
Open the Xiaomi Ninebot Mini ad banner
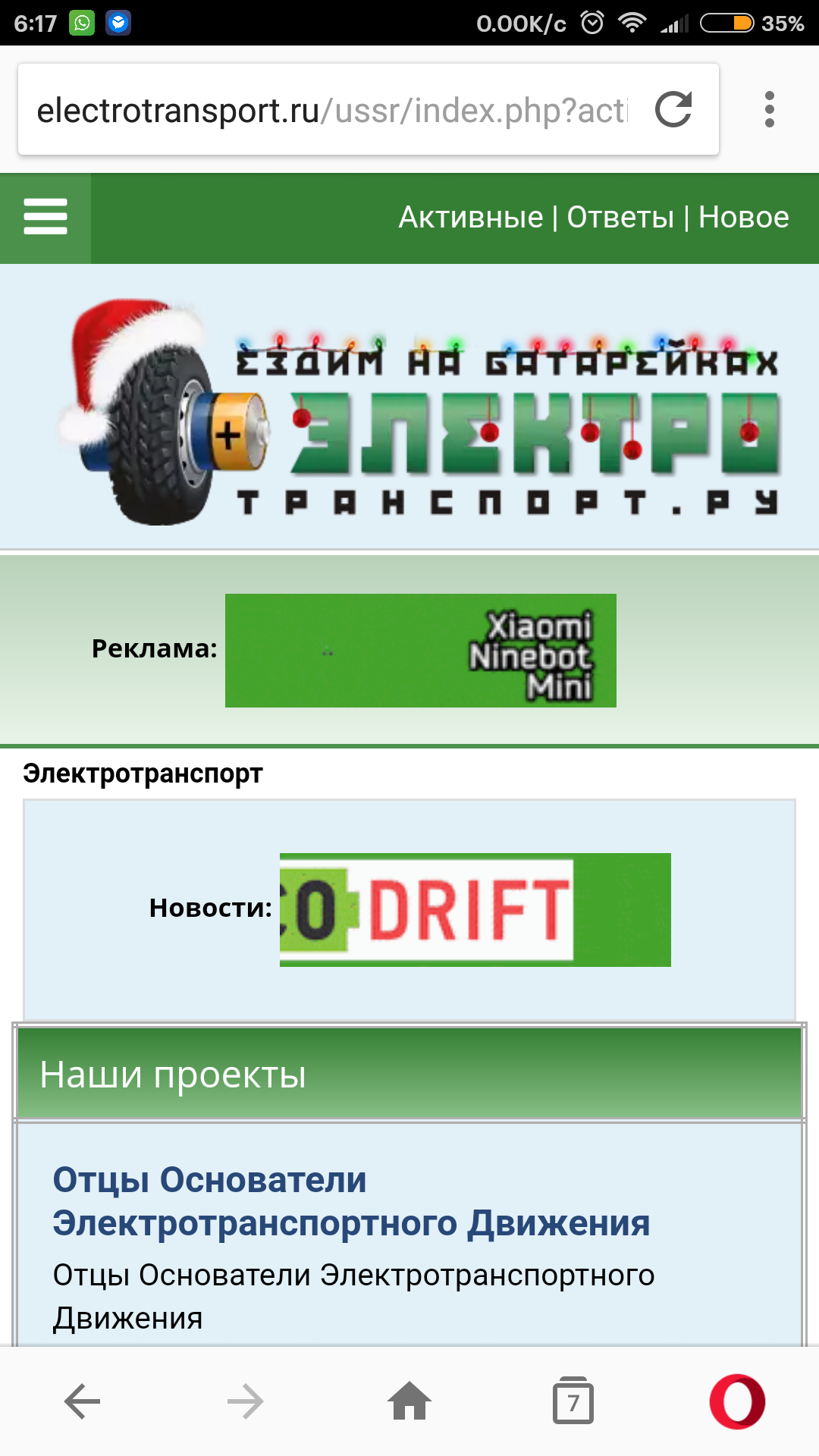pos(421,651)
